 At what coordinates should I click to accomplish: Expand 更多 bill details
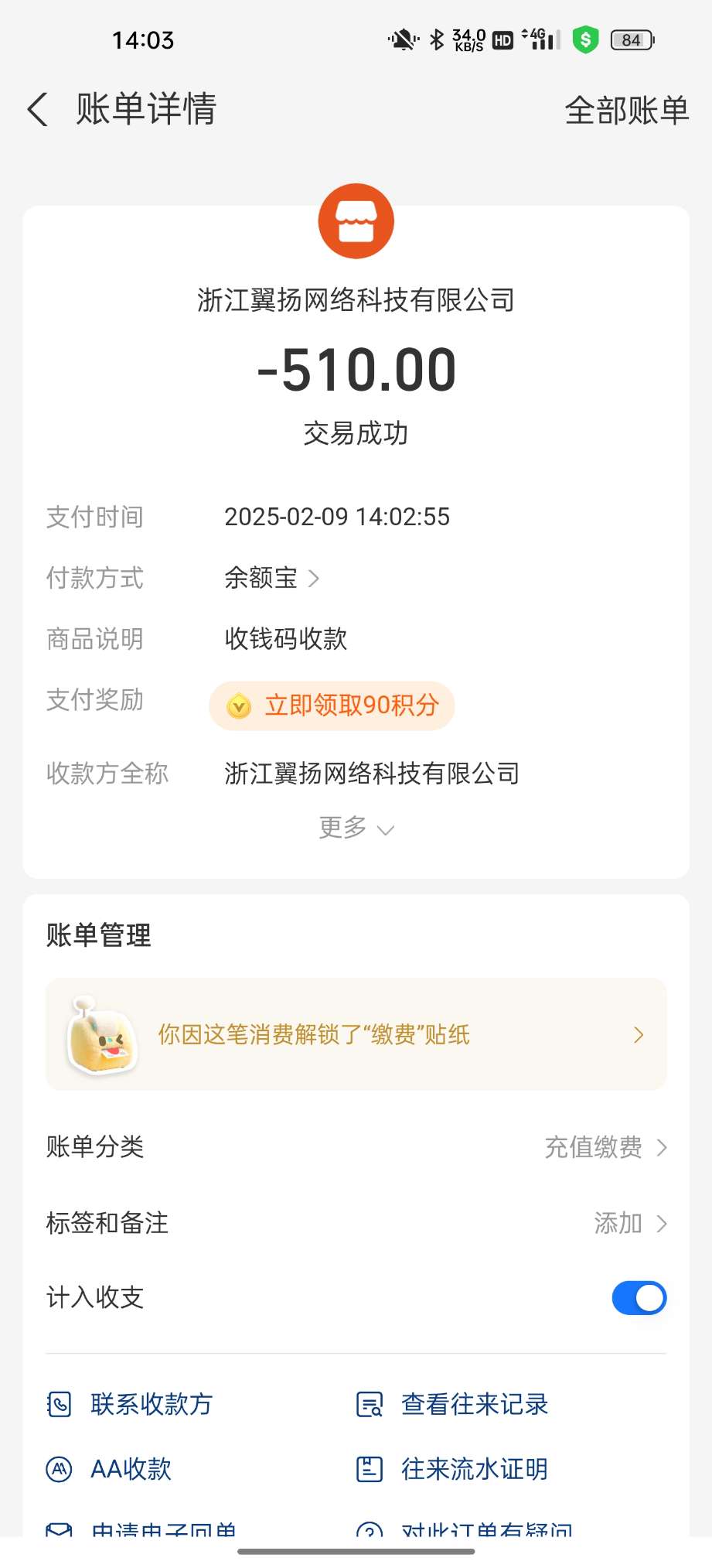pyautogui.click(x=356, y=828)
